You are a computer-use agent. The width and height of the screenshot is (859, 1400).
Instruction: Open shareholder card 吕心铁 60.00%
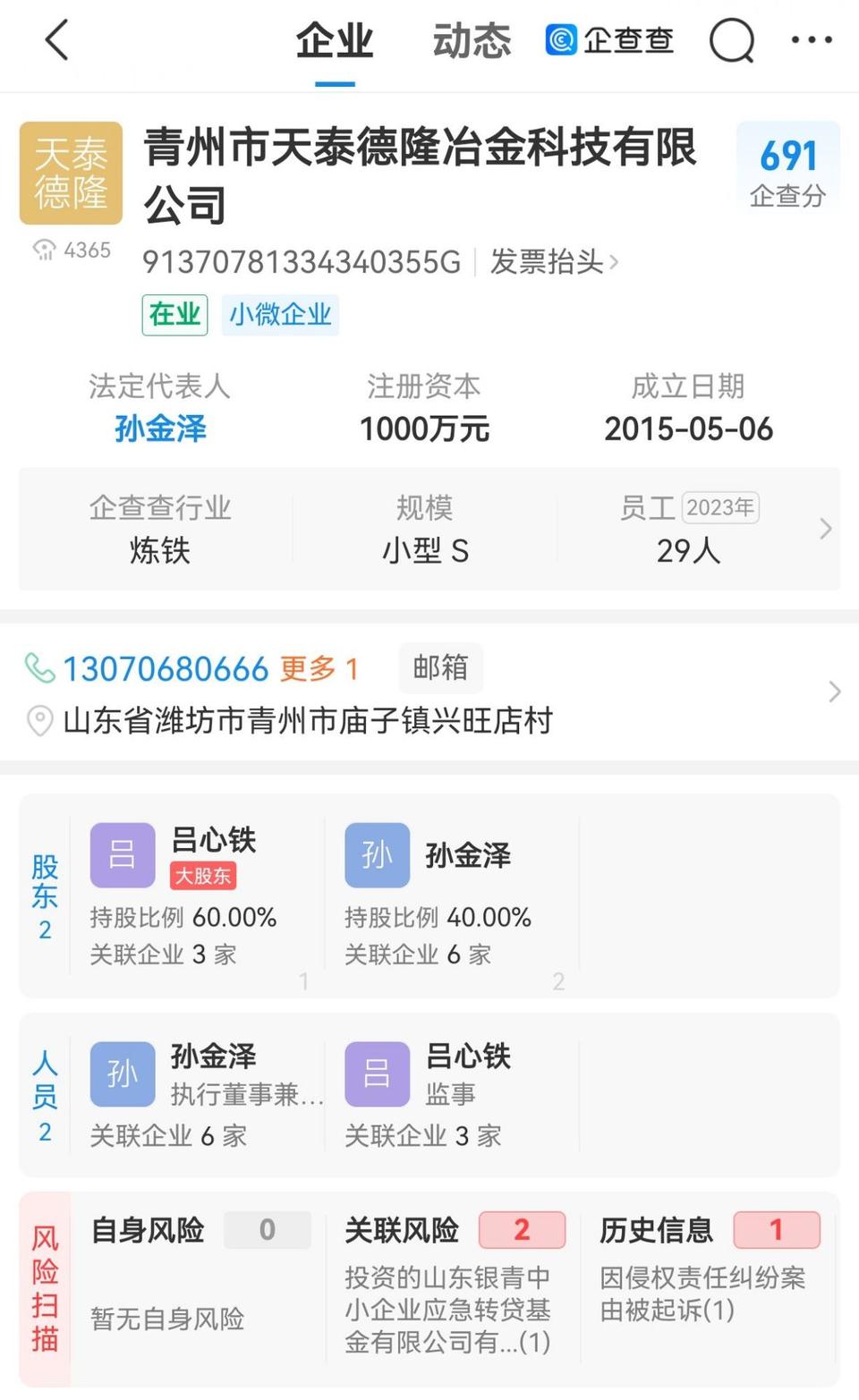(x=197, y=895)
